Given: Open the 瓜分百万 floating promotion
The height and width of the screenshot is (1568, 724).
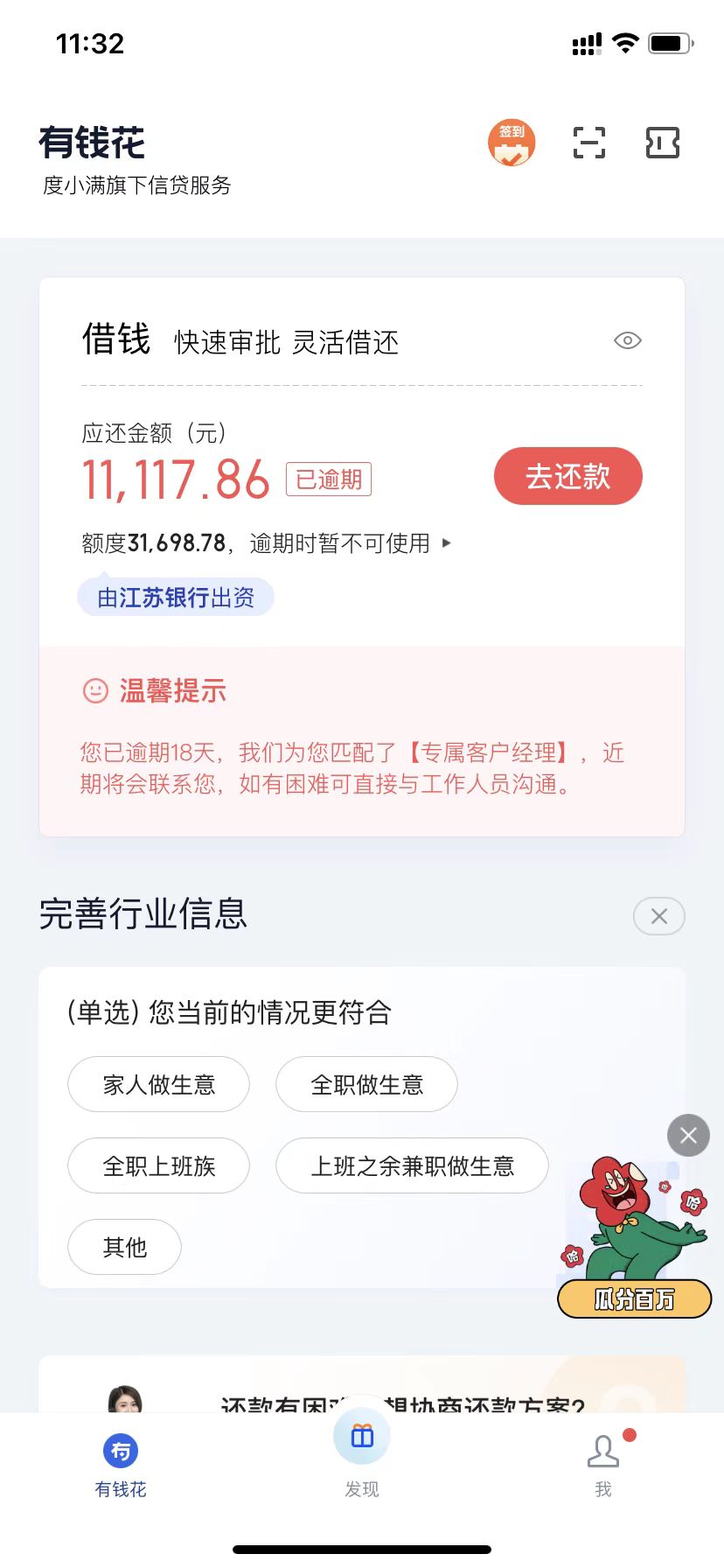Looking at the screenshot, I should [x=635, y=1242].
